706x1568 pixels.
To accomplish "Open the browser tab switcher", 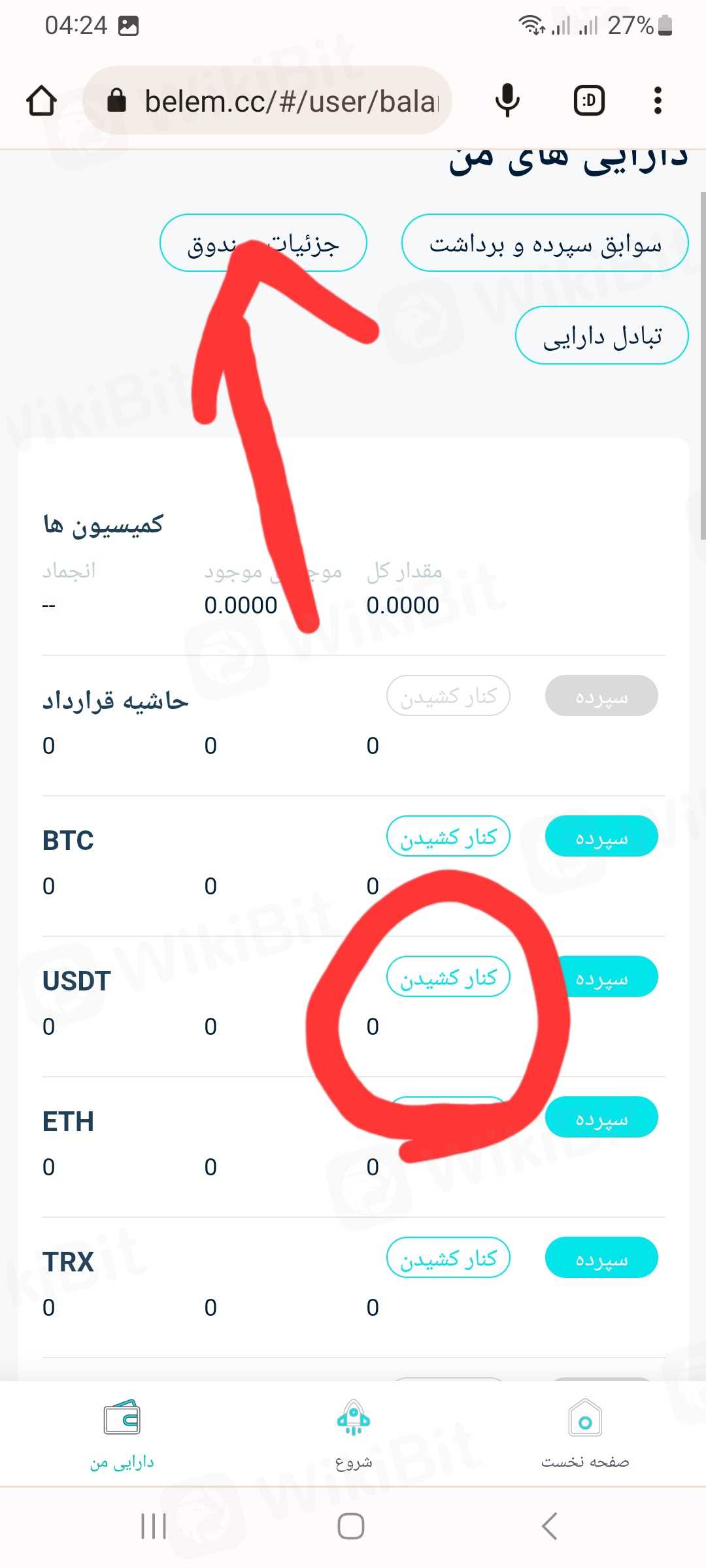I will coord(588,101).
